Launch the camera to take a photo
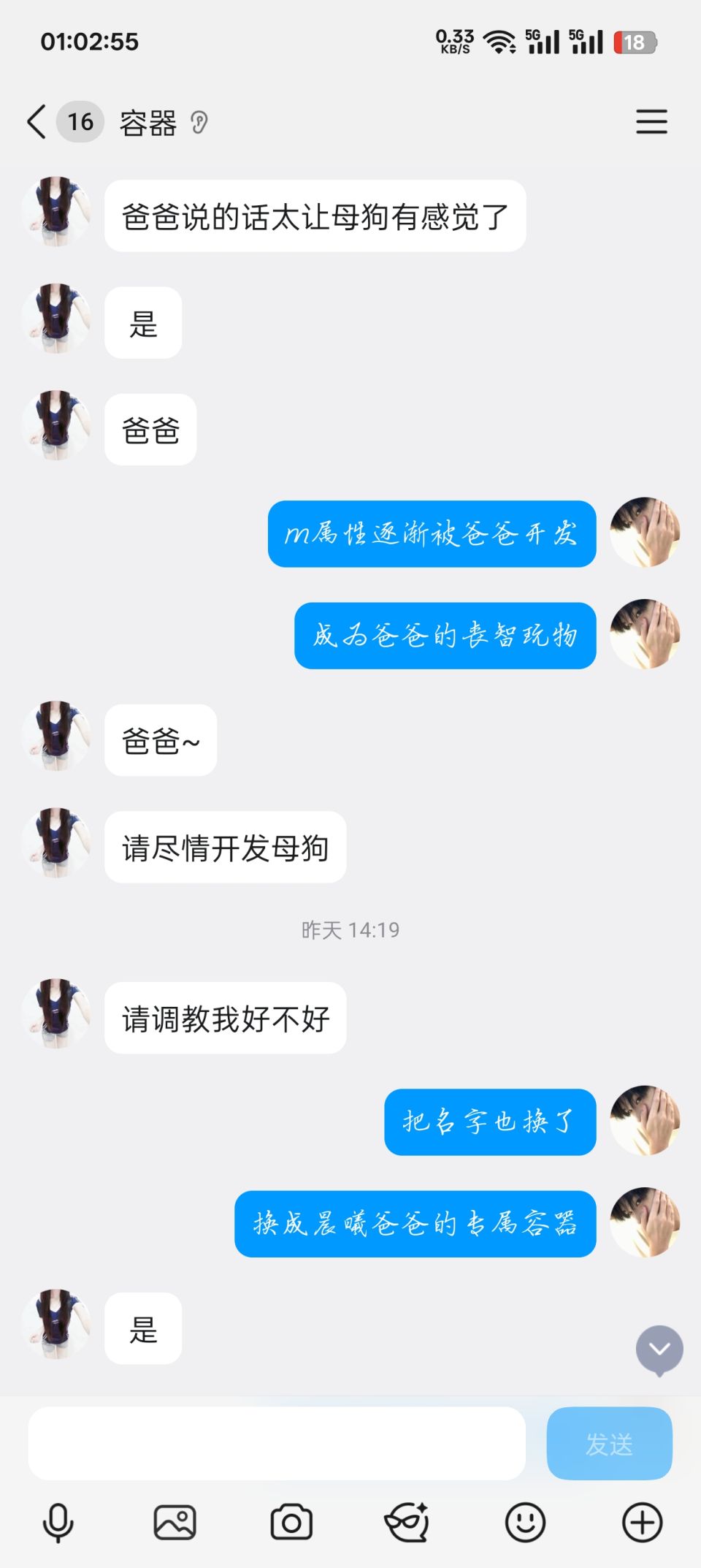 [291, 1523]
